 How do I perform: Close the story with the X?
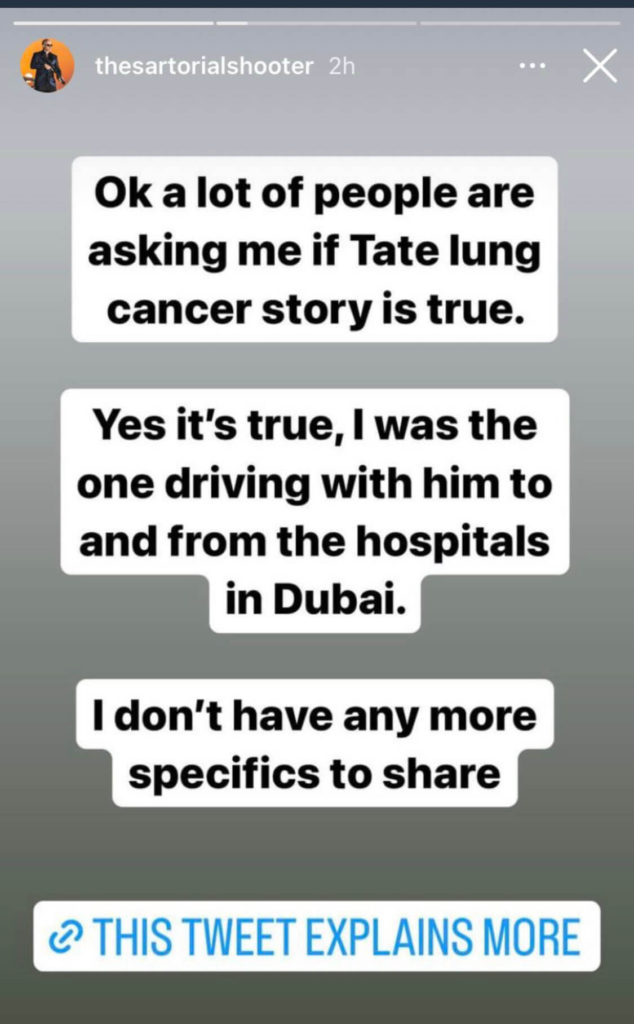click(600, 66)
